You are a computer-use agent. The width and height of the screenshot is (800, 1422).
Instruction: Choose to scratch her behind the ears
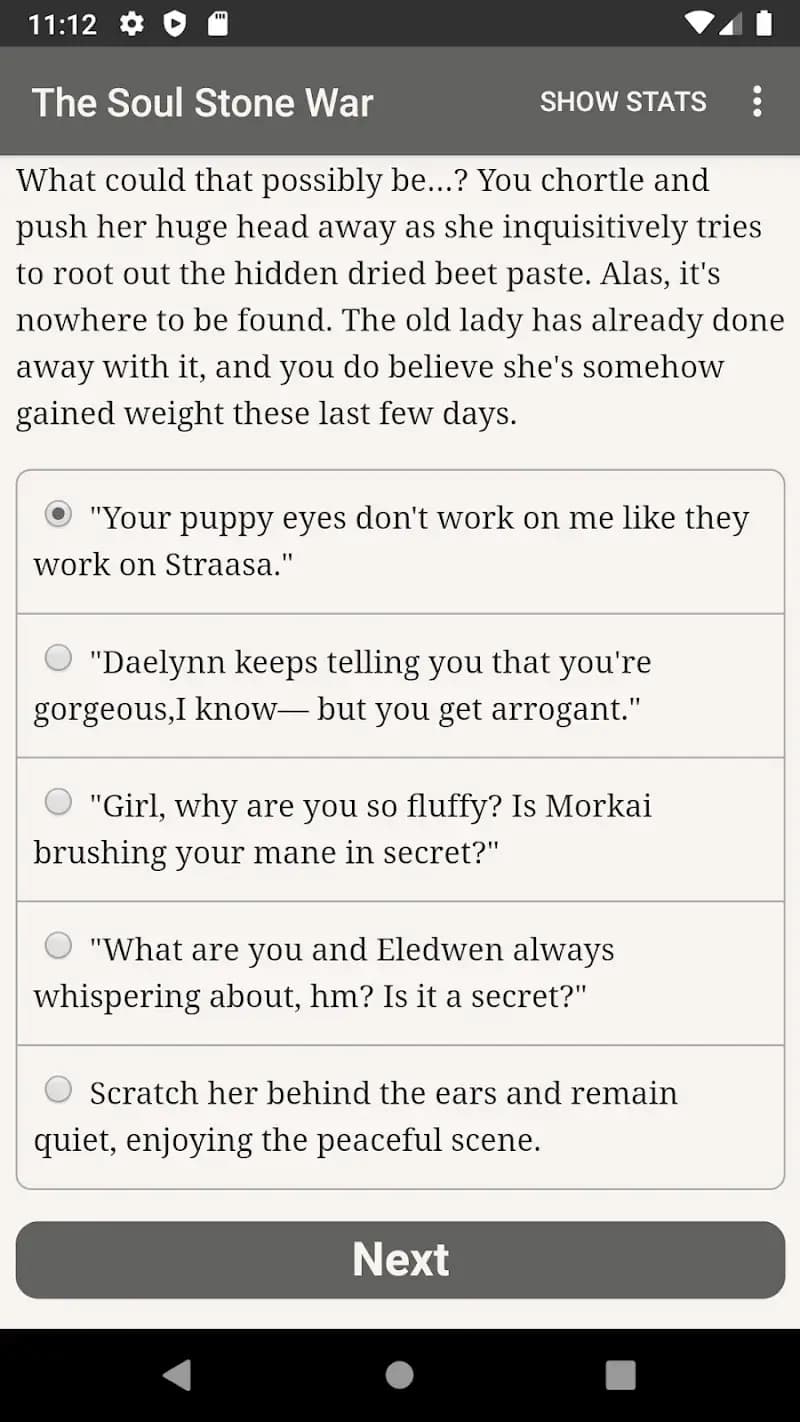click(59, 1089)
